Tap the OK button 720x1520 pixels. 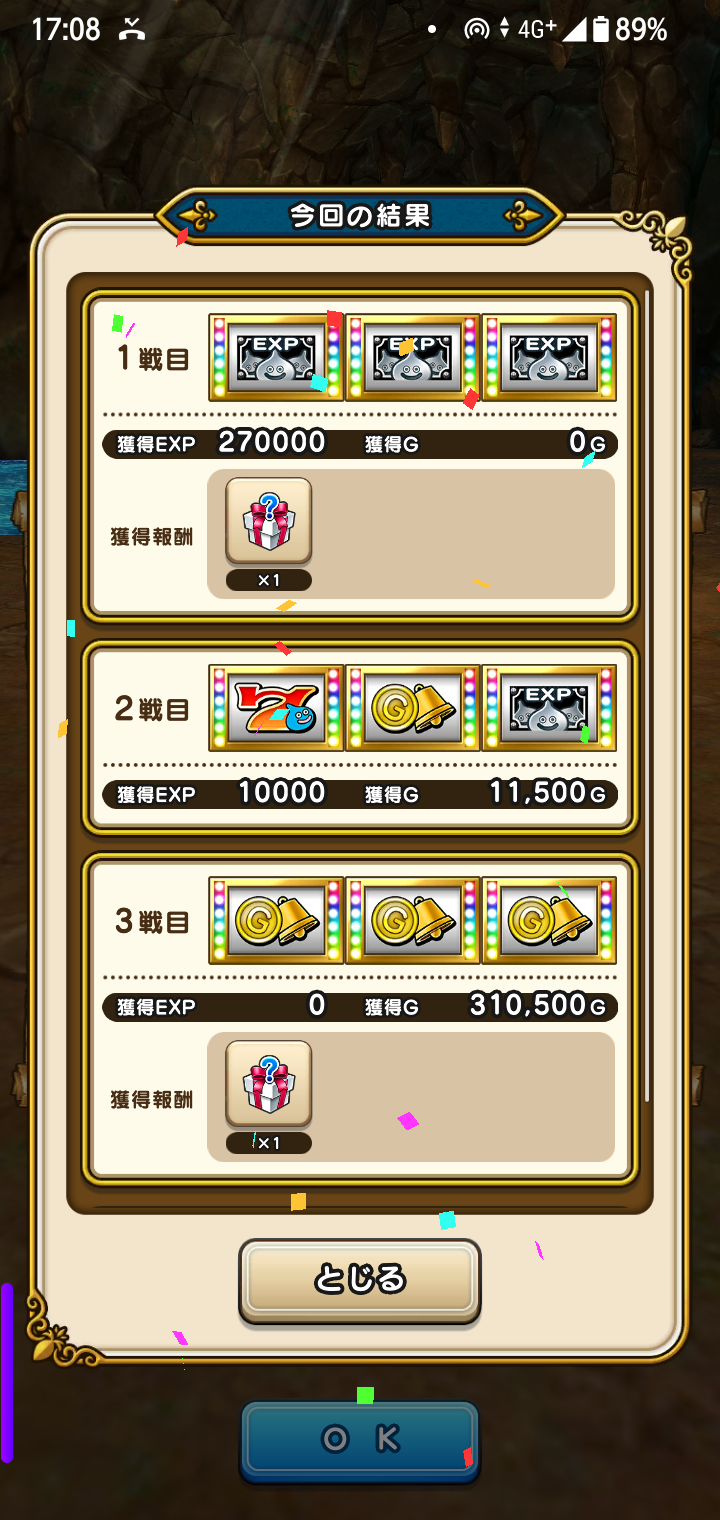pos(359,1439)
